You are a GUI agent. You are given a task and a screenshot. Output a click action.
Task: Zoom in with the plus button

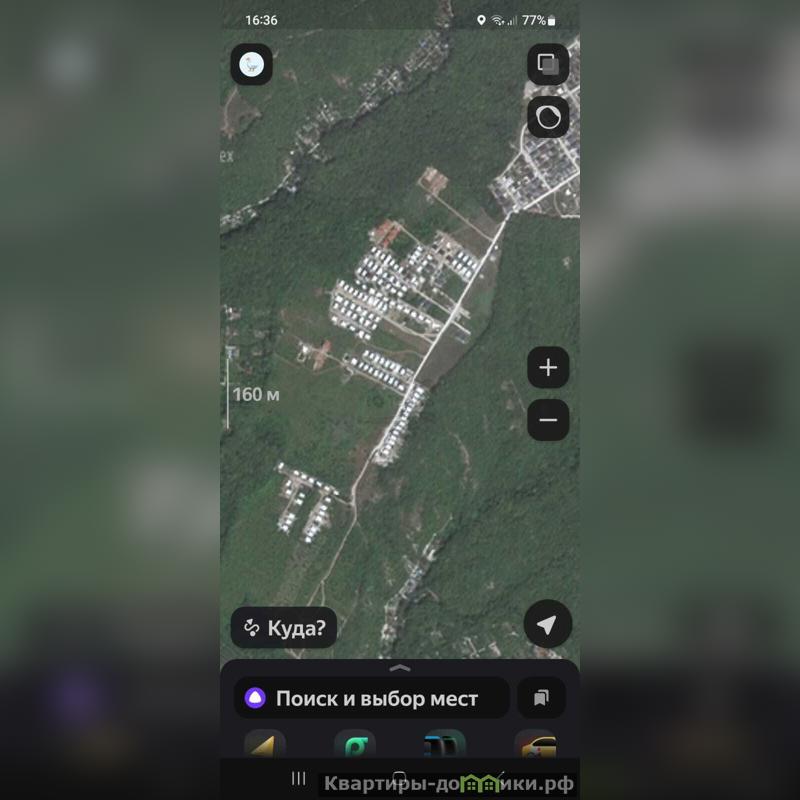(548, 368)
